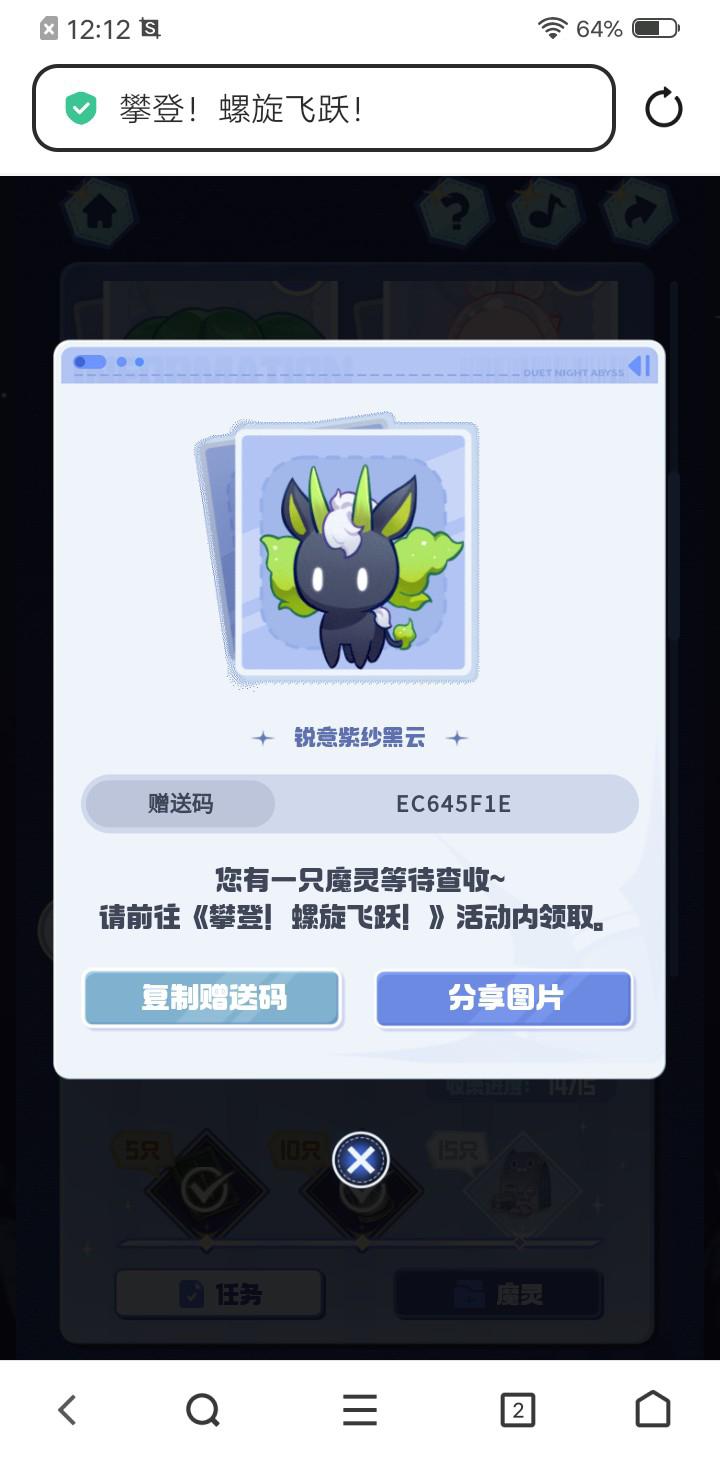Go back using the browser back arrow
This screenshot has width=720, height=1460.
click(67, 1410)
